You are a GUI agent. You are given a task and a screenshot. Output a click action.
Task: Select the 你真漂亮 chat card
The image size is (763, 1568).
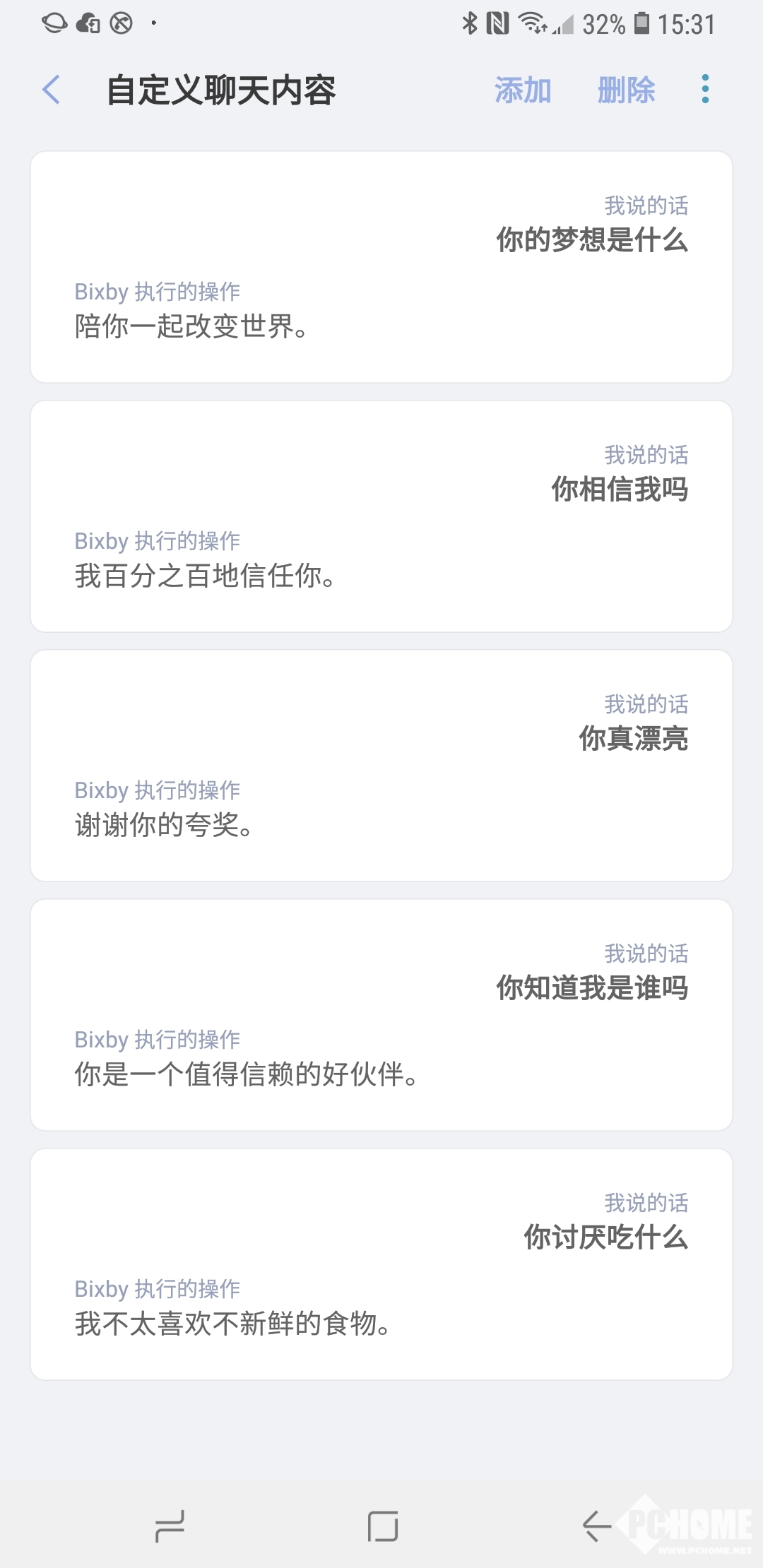click(381, 766)
